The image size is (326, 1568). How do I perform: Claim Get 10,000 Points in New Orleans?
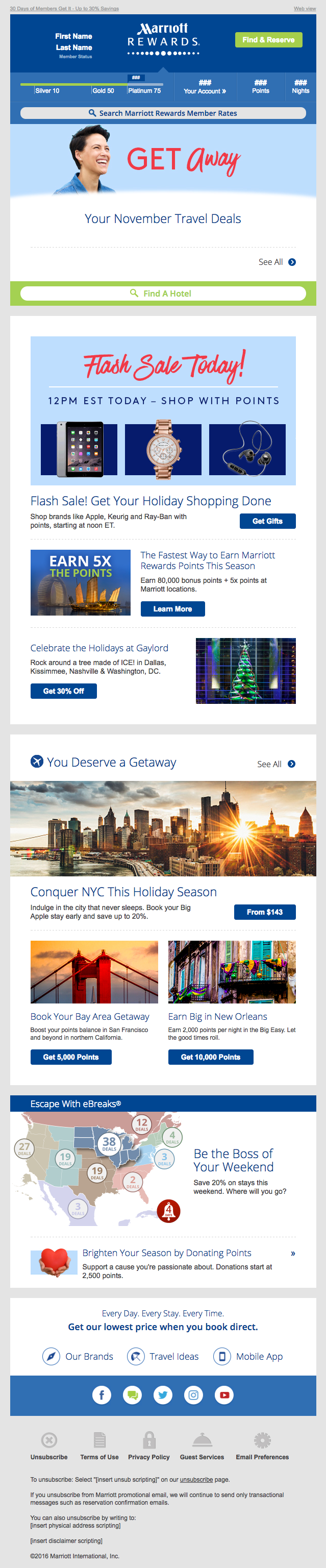tap(210, 1057)
